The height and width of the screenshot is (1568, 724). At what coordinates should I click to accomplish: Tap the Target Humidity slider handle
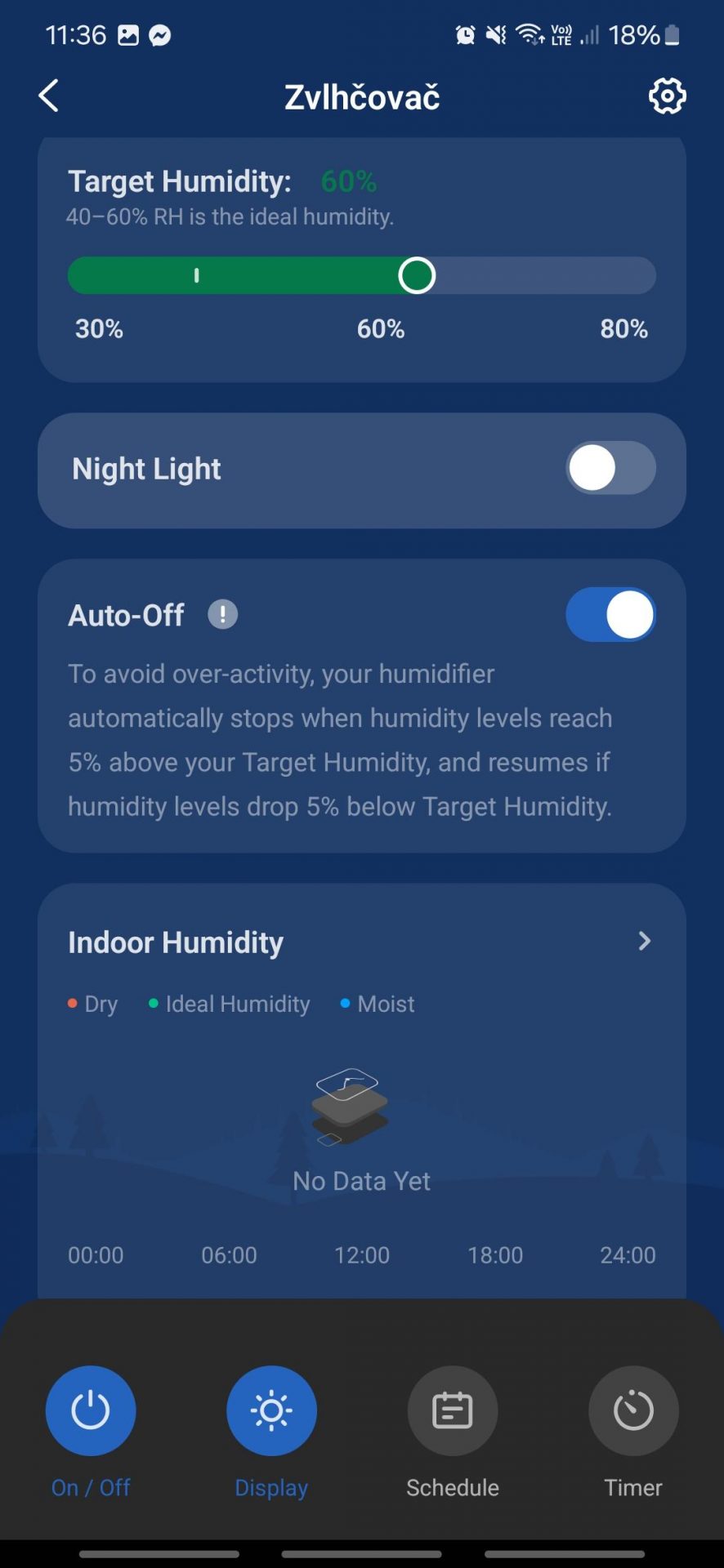coord(417,275)
